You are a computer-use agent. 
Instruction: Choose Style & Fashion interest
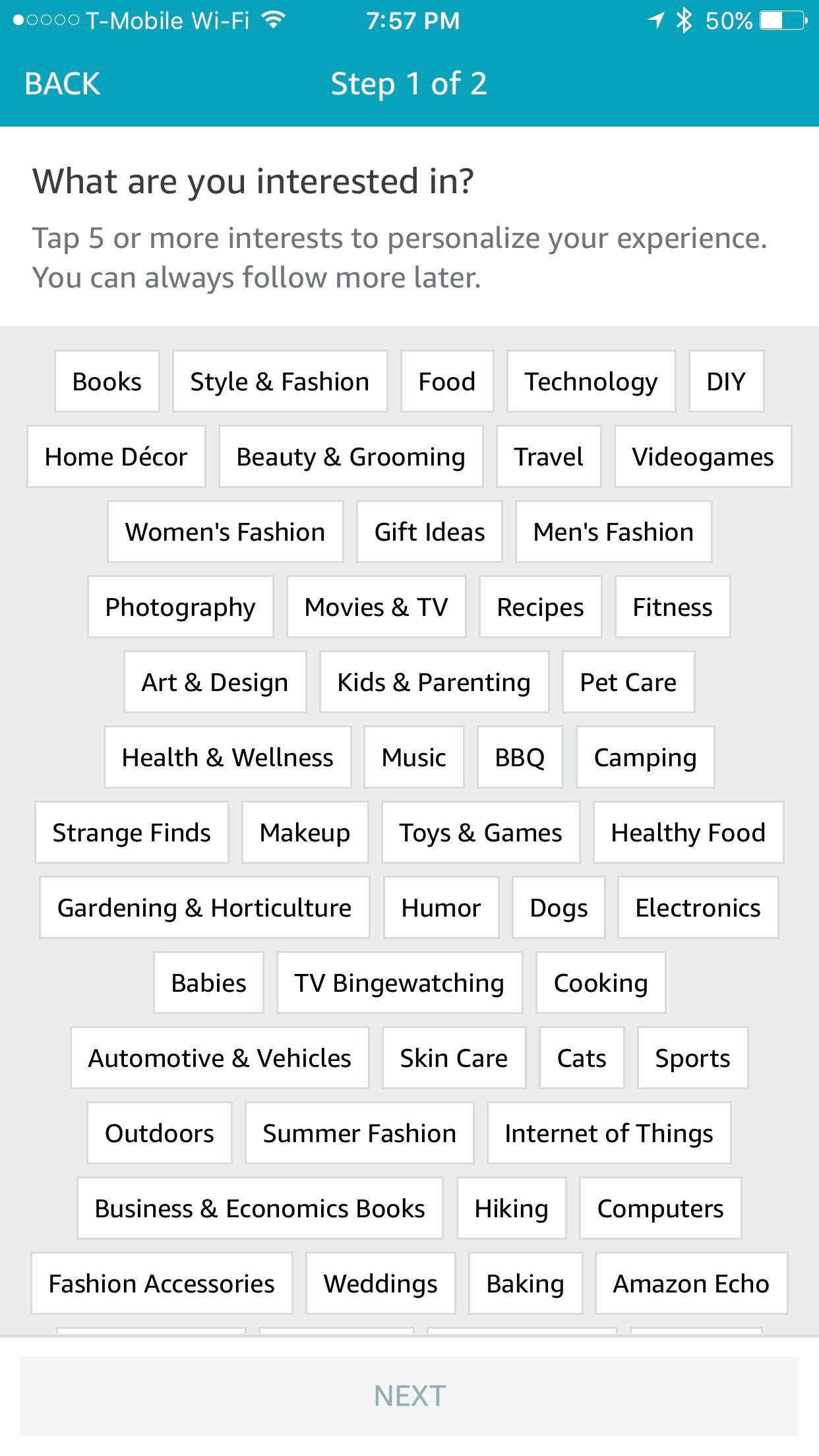point(280,382)
